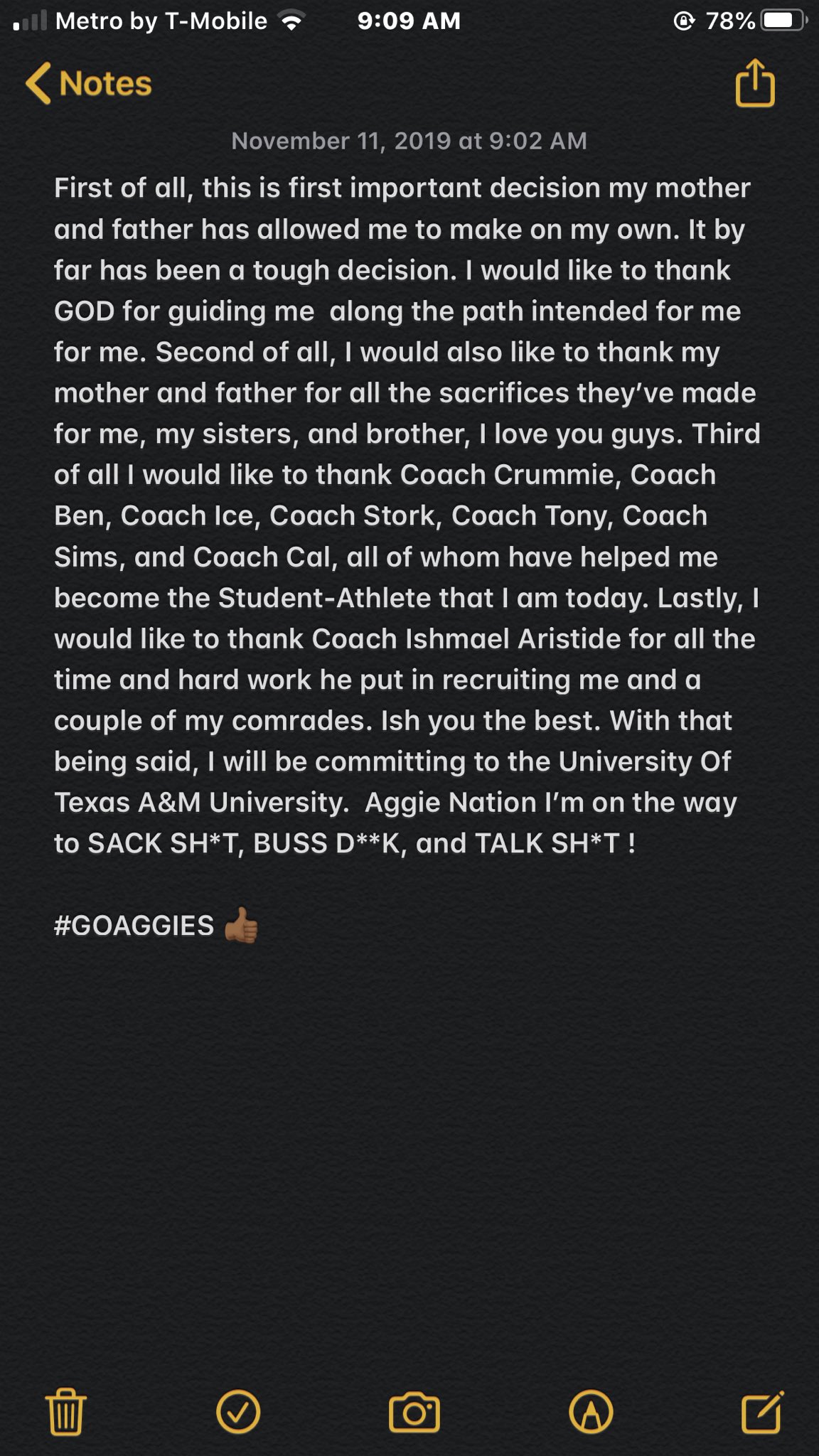
Task: Add a checklist to the note
Action: [238, 1411]
